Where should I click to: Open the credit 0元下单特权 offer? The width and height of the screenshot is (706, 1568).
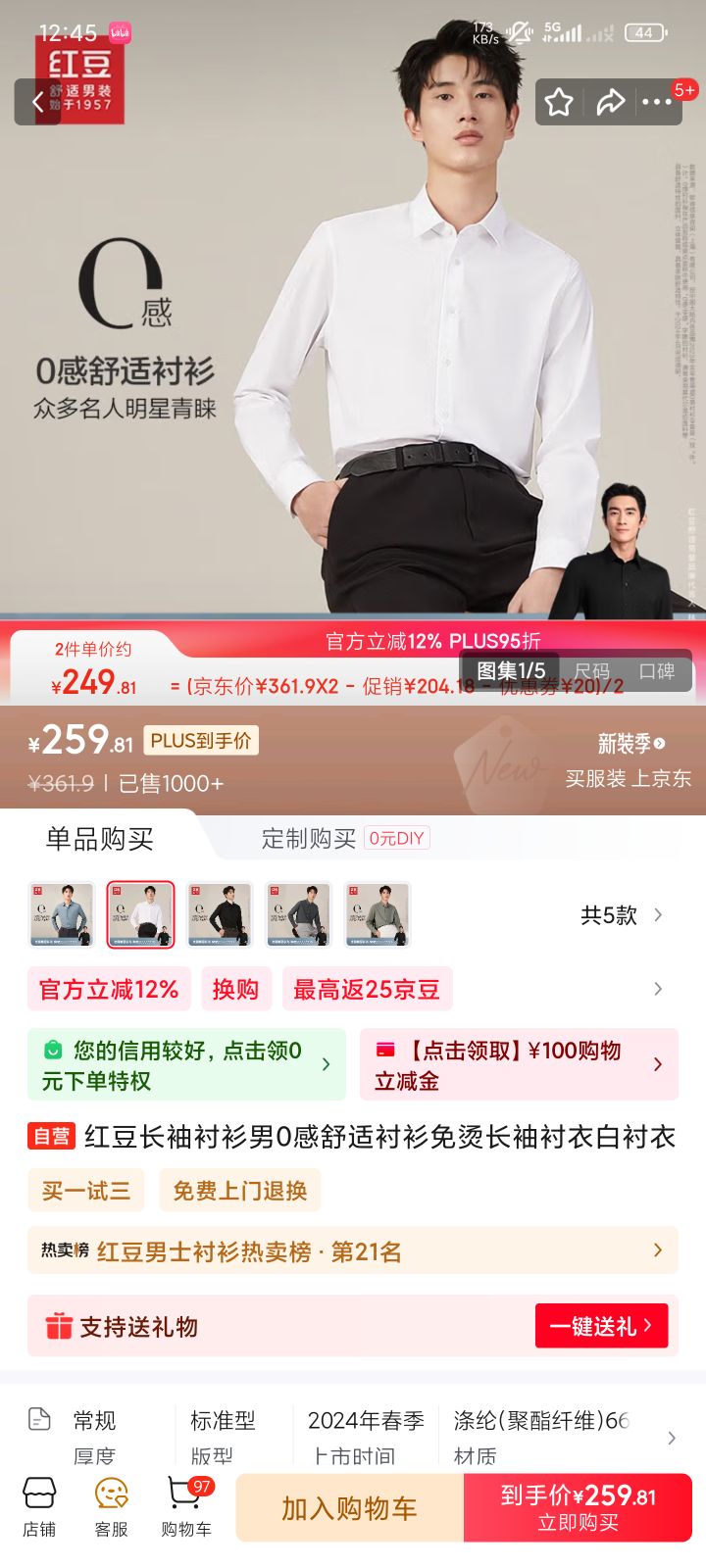(186, 1064)
